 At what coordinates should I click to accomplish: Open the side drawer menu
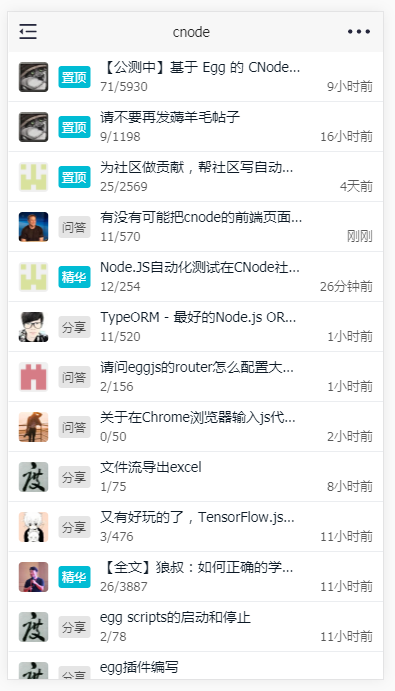click(x=28, y=31)
